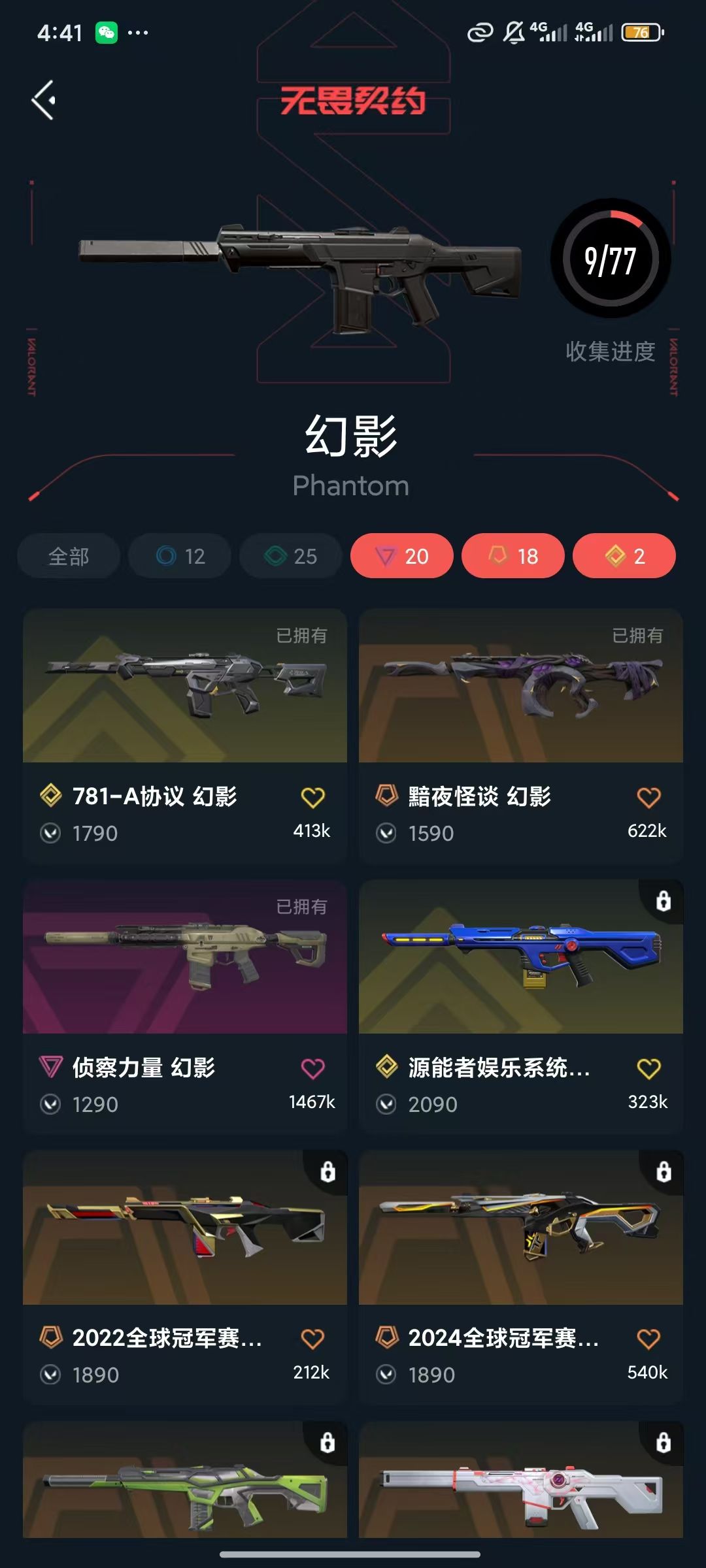Image resolution: width=706 pixels, height=1568 pixels.
Task: Toggle the pink triangle chip showing 20
Action: (x=402, y=556)
